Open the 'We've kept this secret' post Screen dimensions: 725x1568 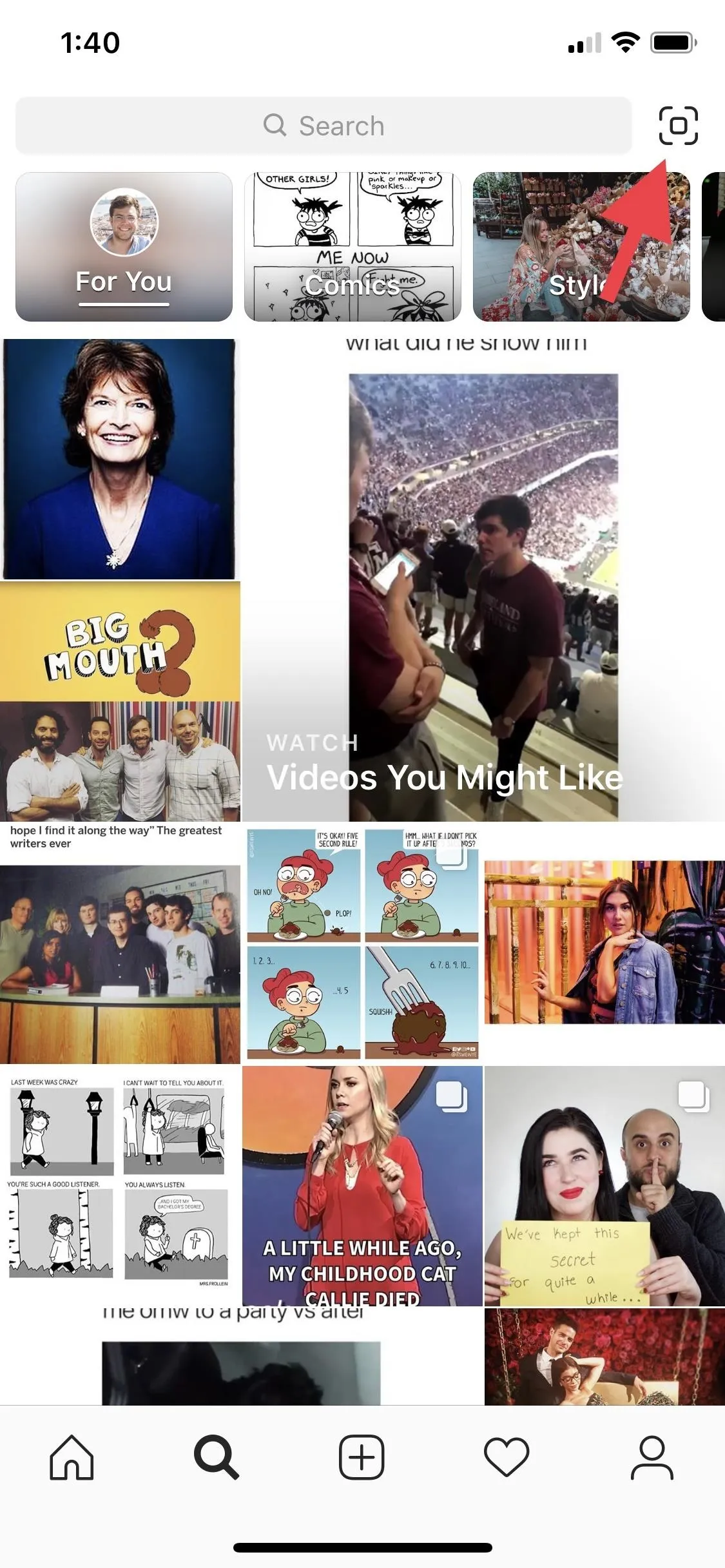(x=604, y=1186)
